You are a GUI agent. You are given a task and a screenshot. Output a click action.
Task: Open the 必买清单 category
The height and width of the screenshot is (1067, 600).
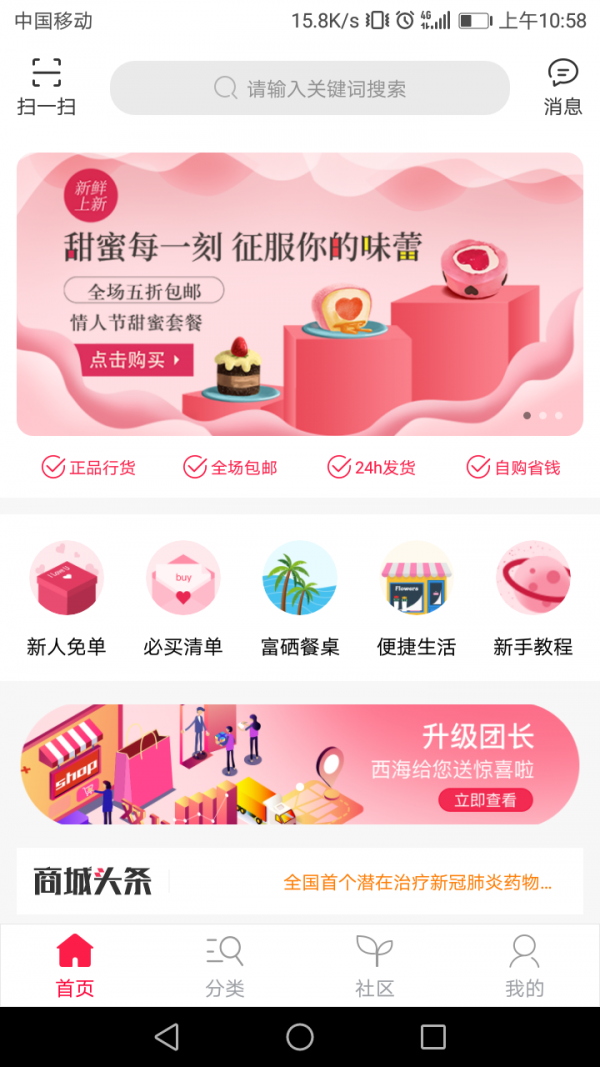coord(183,598)
